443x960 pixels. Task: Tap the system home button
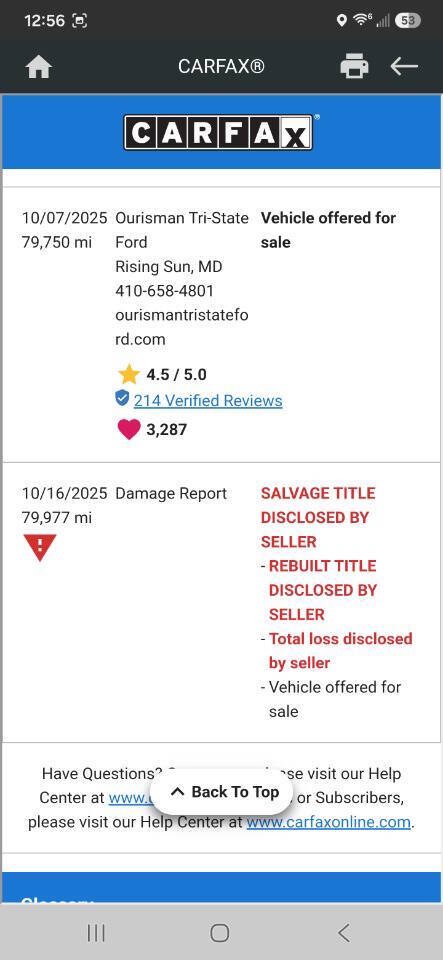(x=220, y=933)
